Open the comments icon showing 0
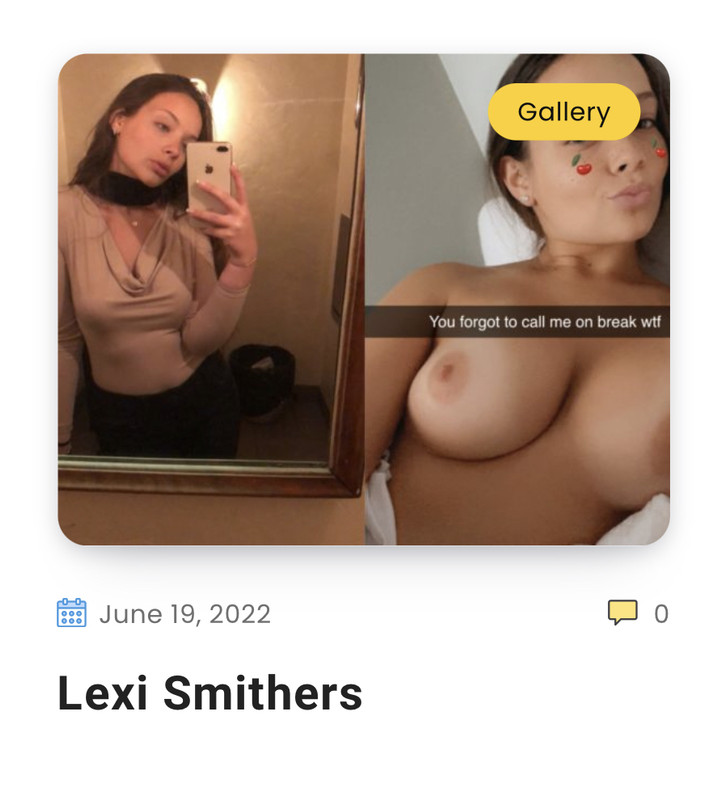Screen dimensions: 722x800 (x=623, y=612)
